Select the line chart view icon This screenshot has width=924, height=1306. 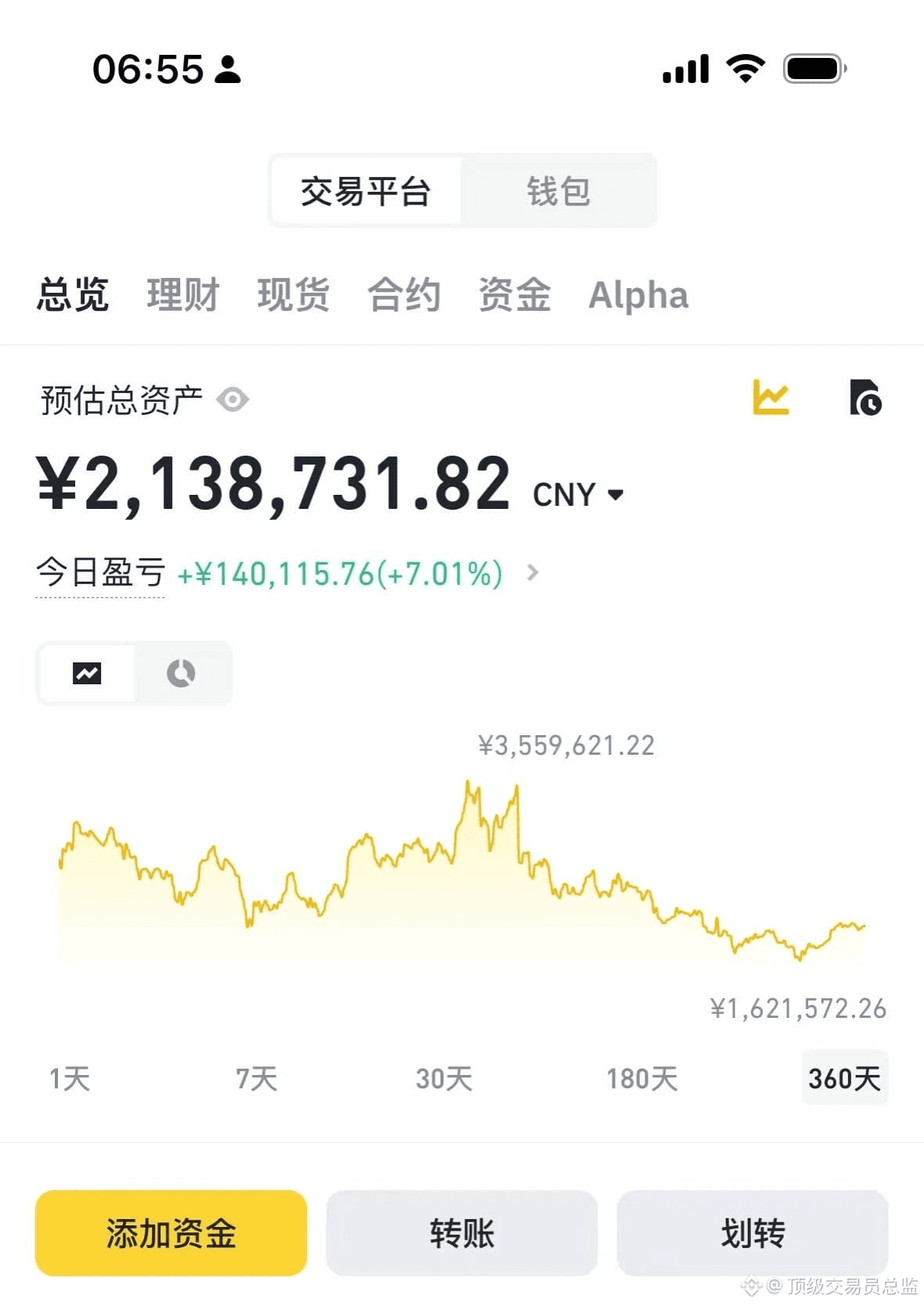(86, 673)
